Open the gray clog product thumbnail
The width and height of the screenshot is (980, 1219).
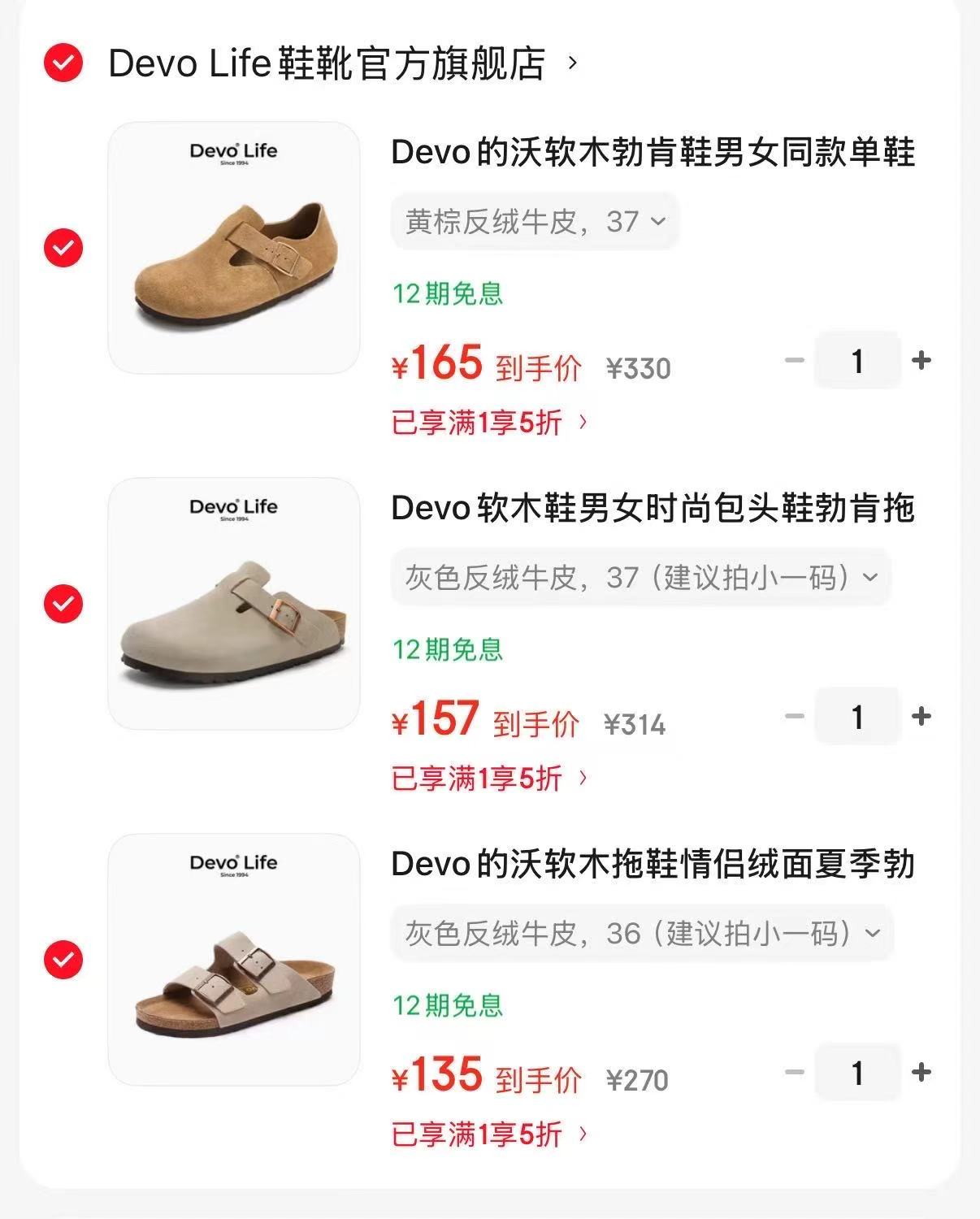pyautogui.click(x=234, y=604)
